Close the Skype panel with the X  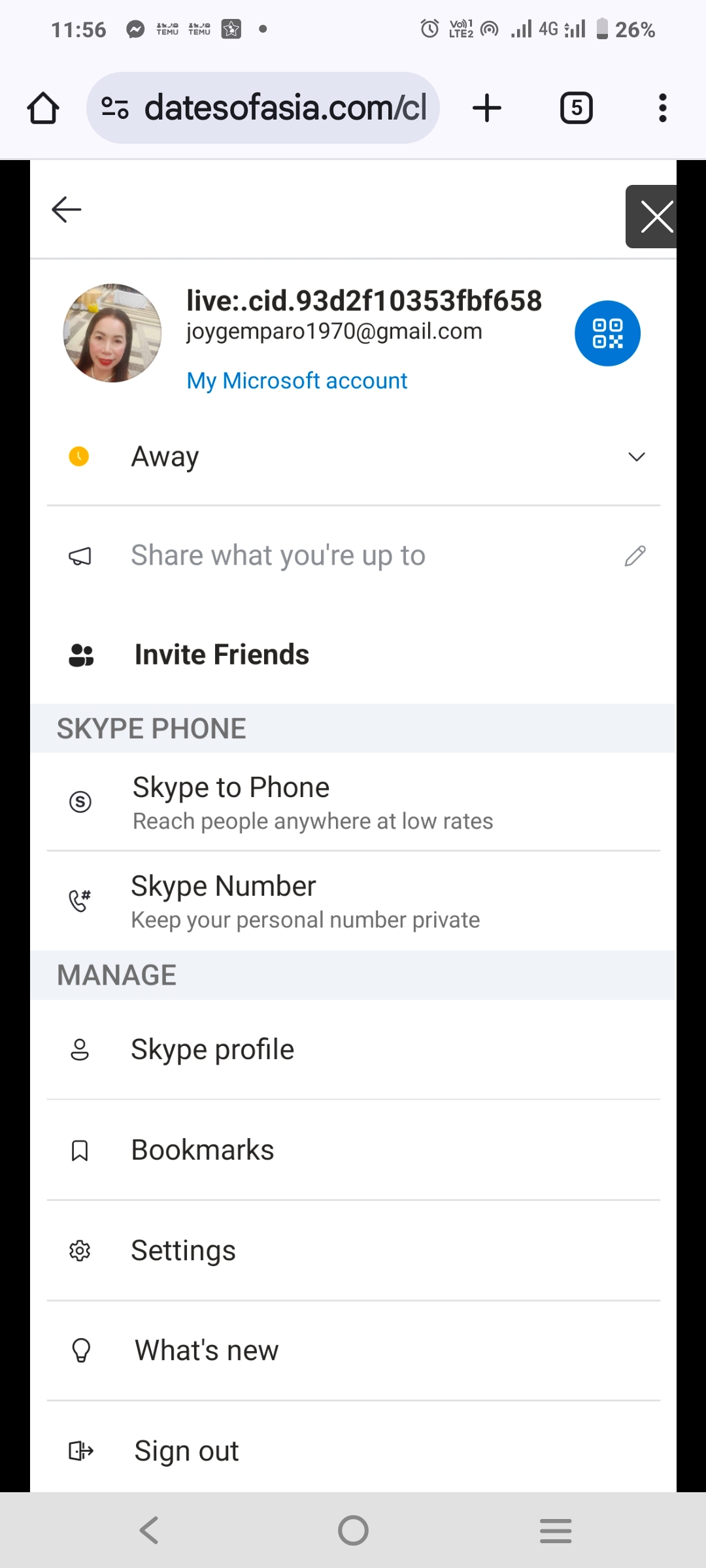click(651, 217)
